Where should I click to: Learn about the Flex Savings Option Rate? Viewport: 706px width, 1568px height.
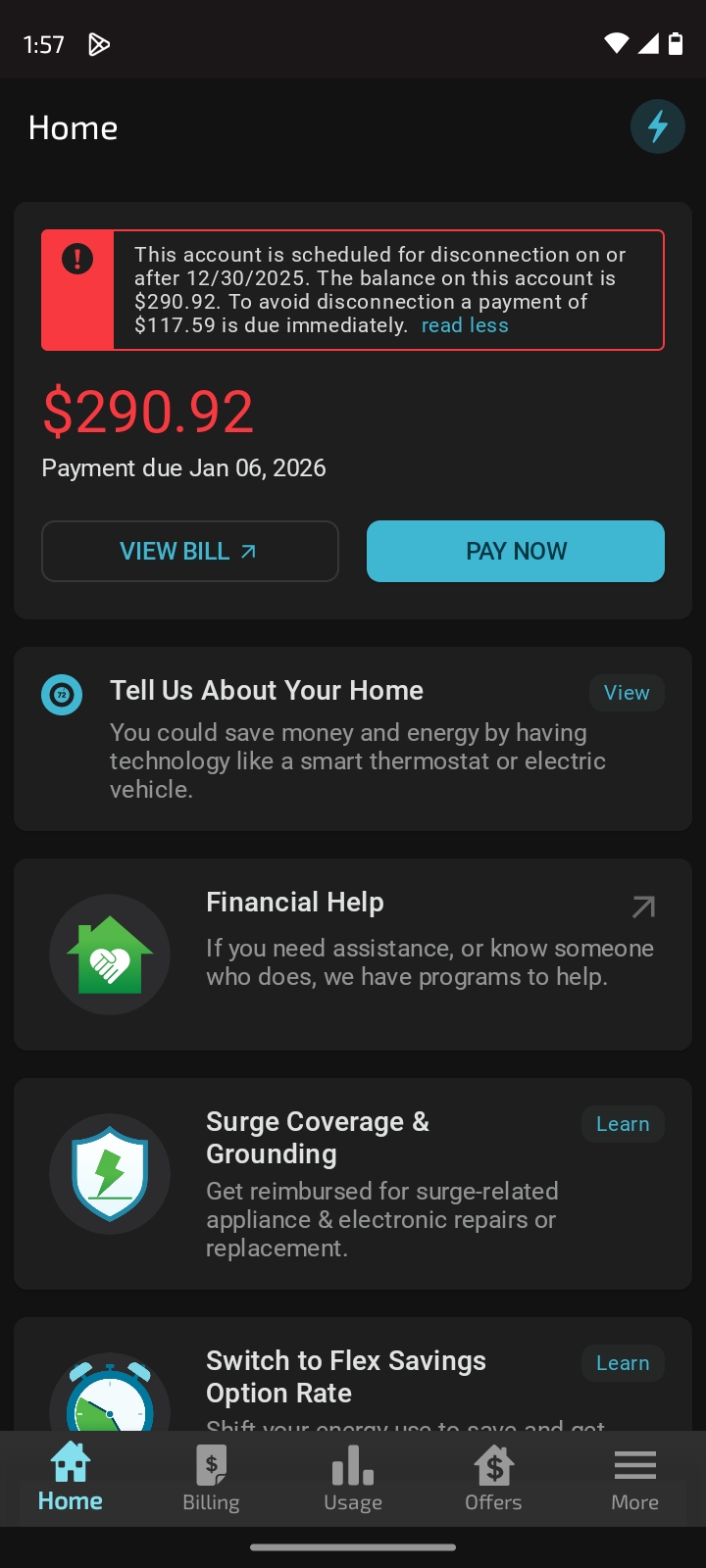tap(623, 1363)
